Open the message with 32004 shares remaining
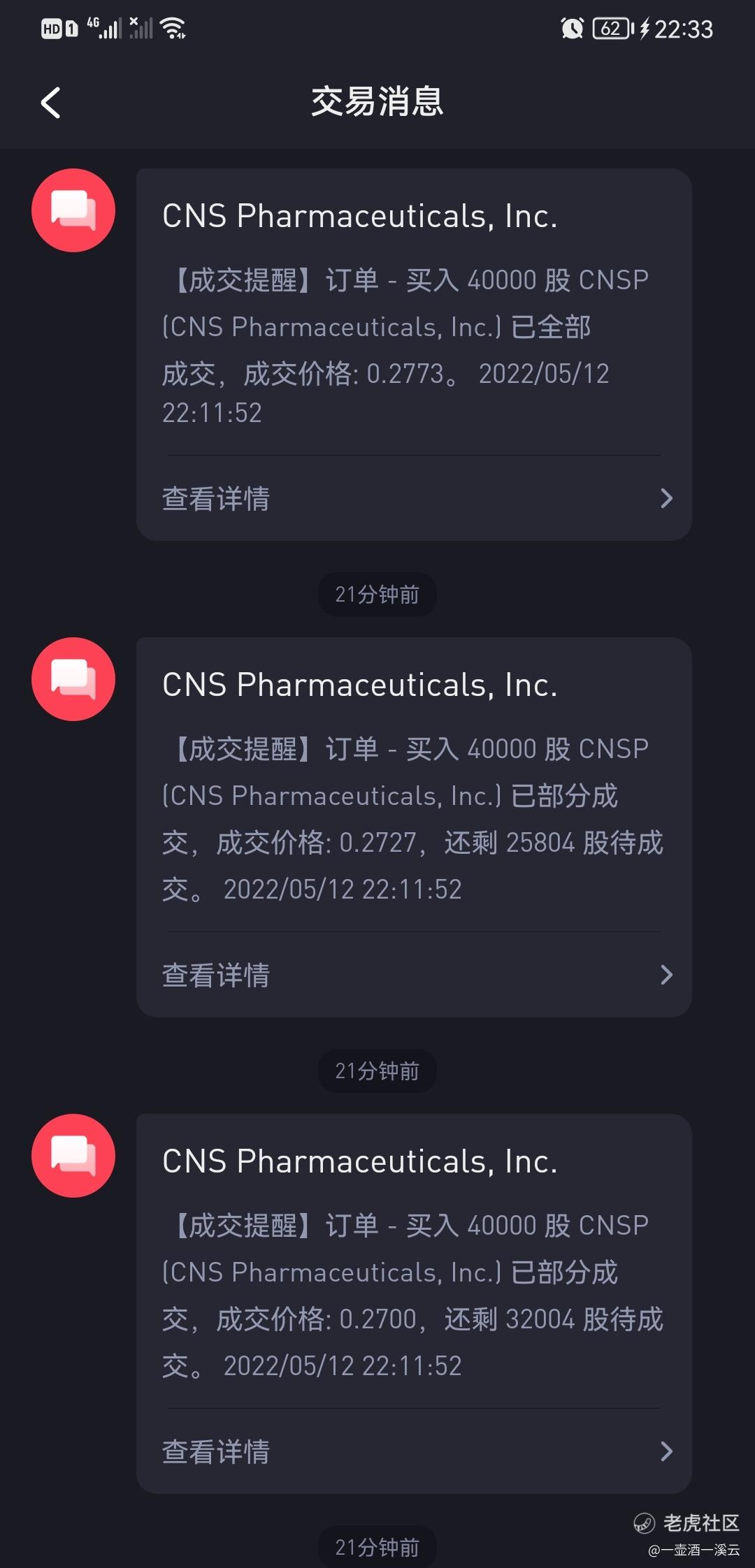The width and height of the screenshot is (755, 1568). [414, 1303]
